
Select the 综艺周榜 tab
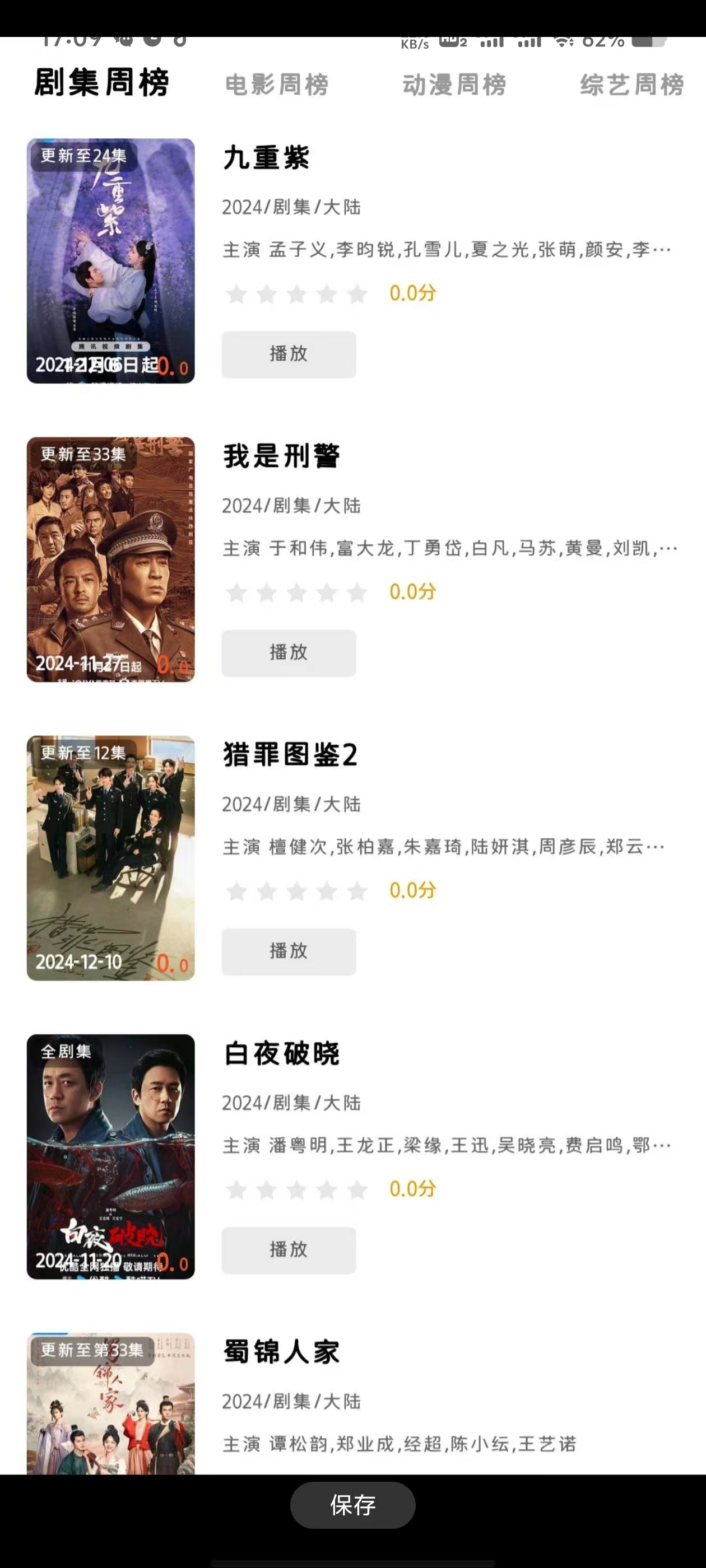point(631,85)
